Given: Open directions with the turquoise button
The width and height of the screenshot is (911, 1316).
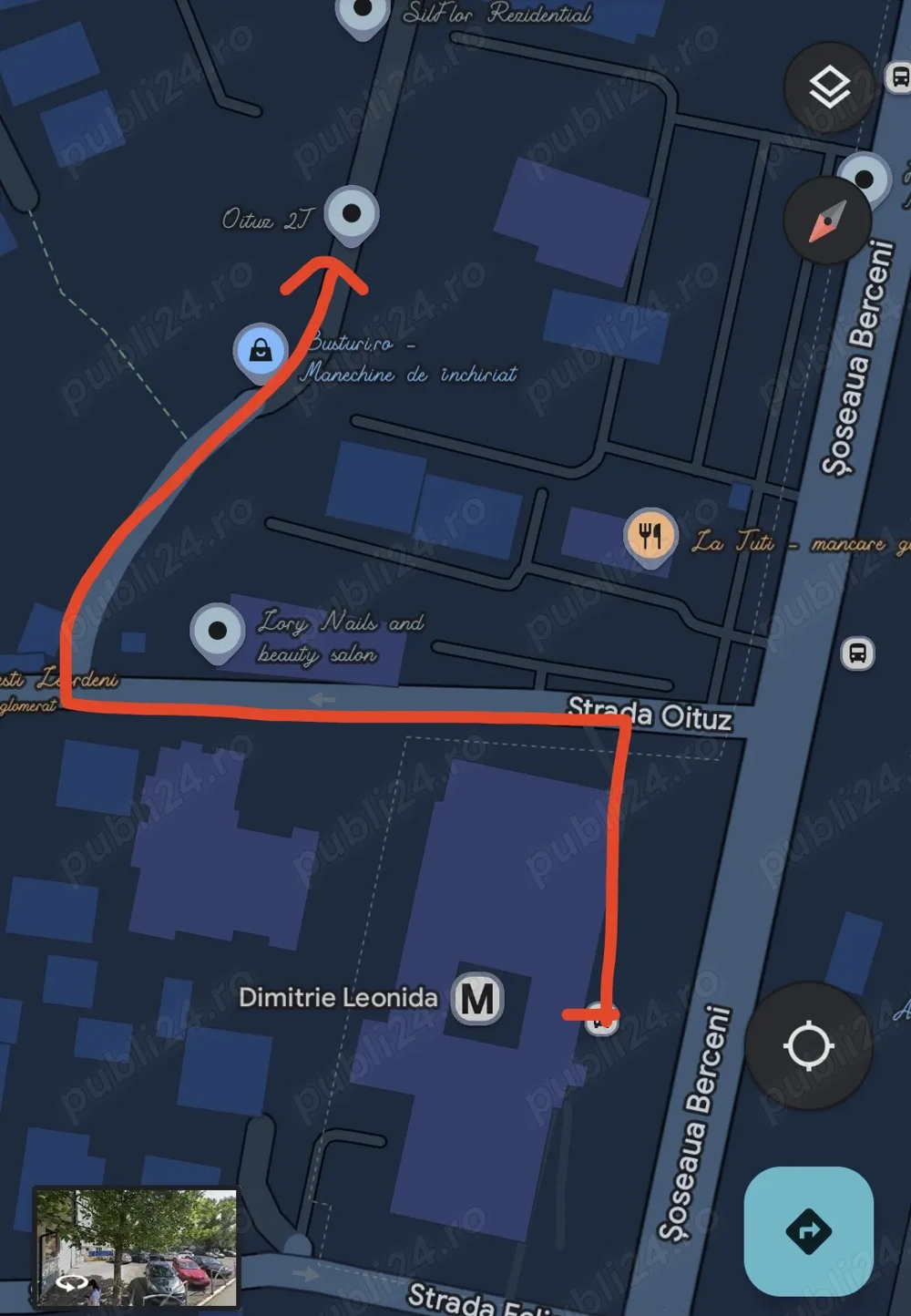Looking at the screenshot, I should coord(808,1231).
